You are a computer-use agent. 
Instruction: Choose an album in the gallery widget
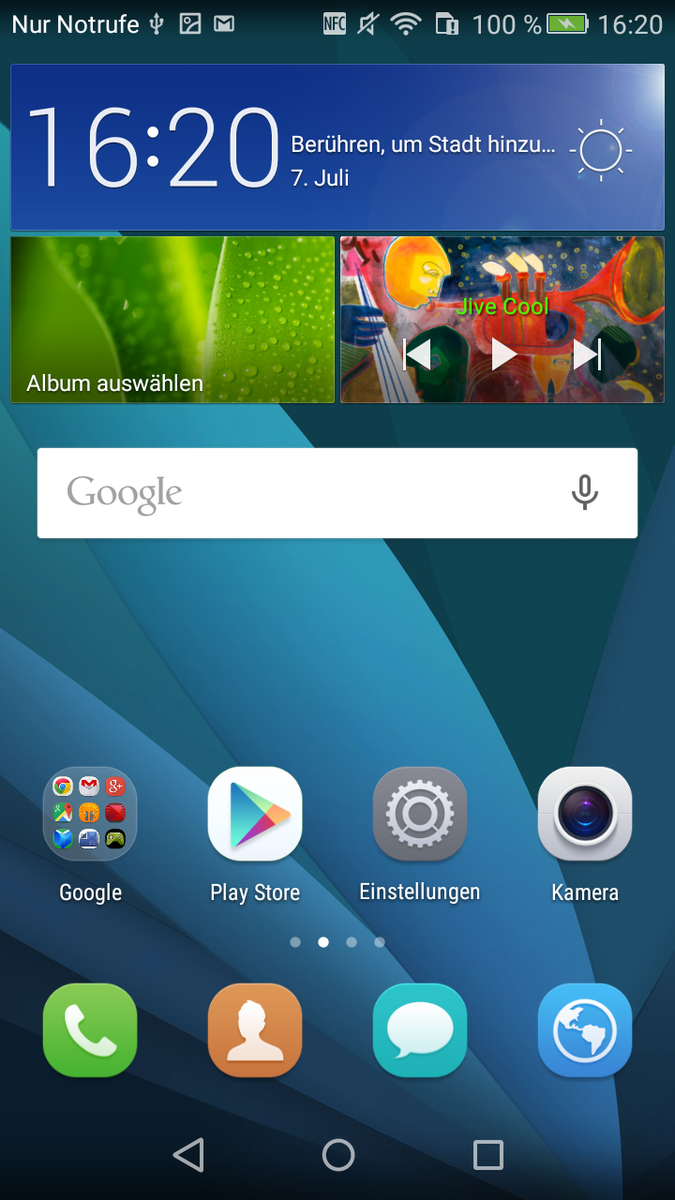[172, 320]
